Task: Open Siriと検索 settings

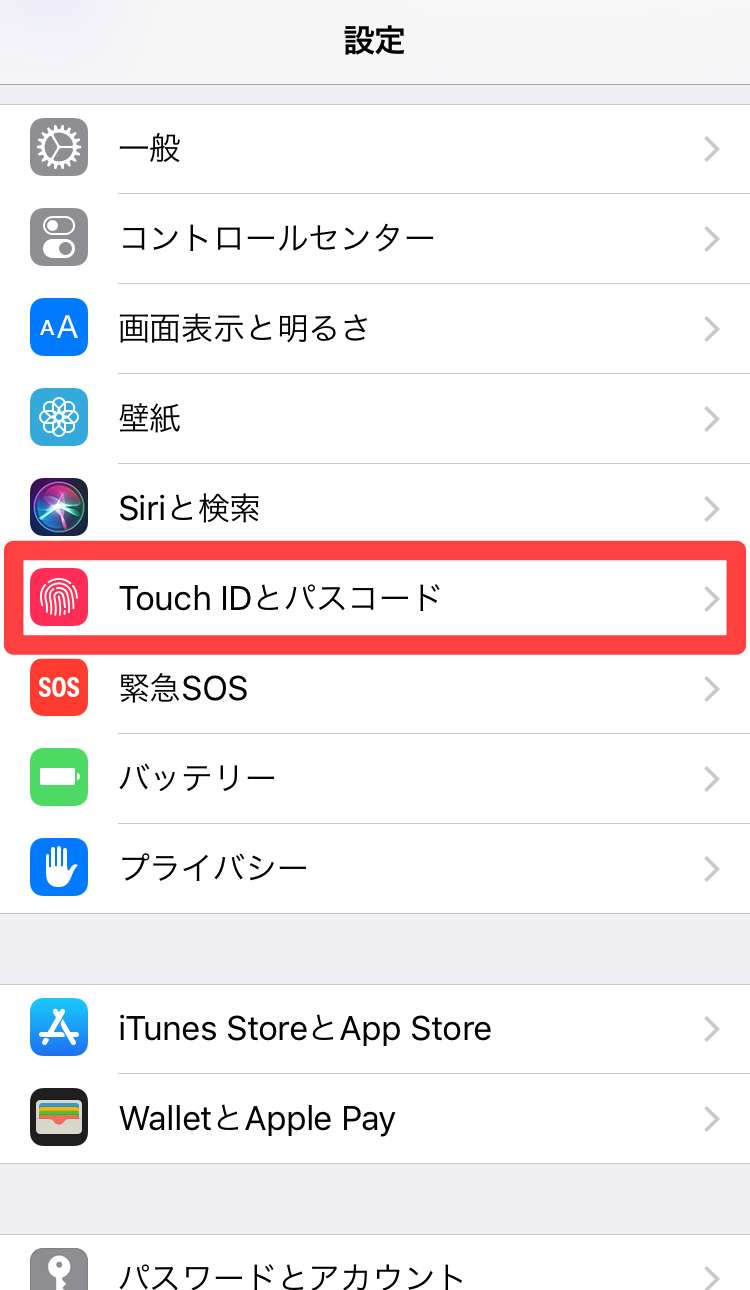Action: point(375,508)
